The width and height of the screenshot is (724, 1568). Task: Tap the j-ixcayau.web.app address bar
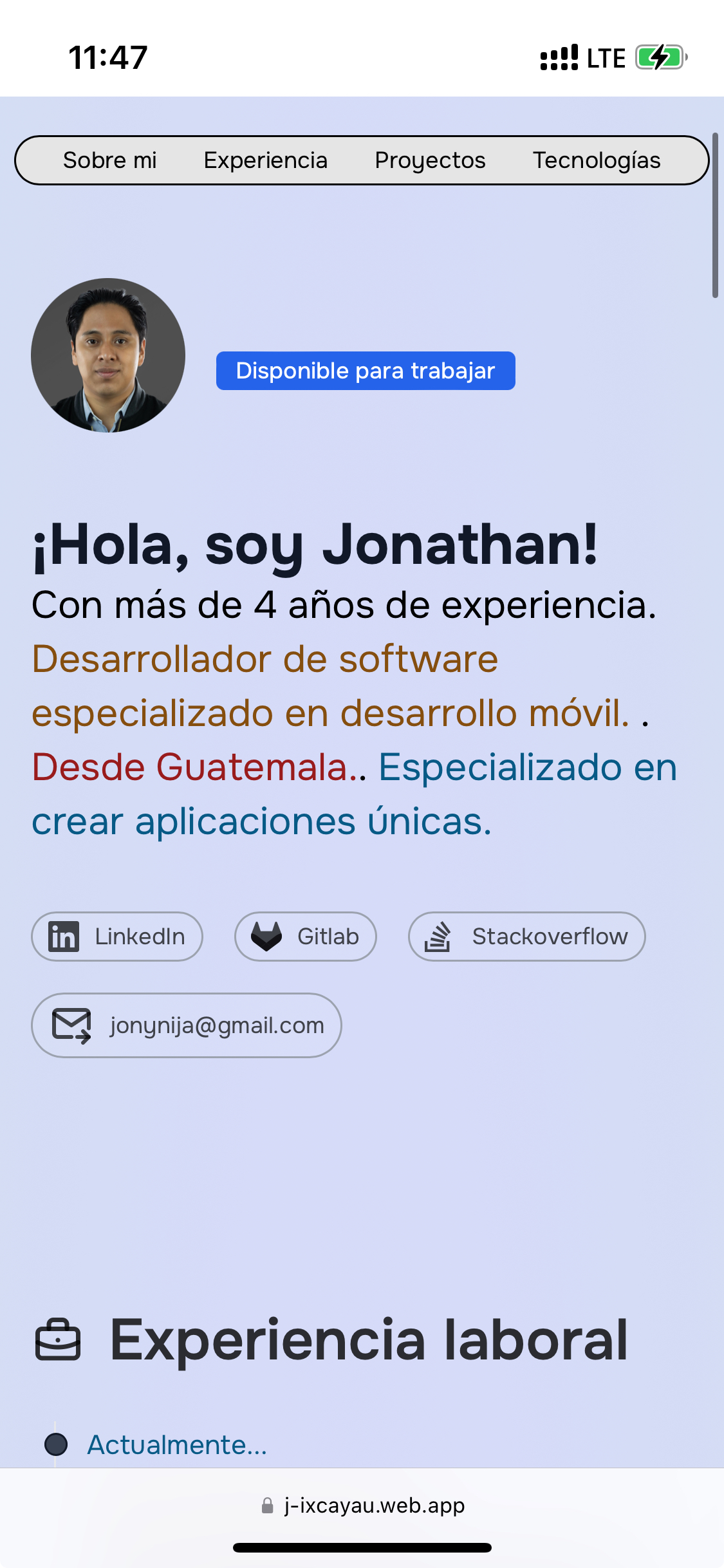pos(363,1506)
